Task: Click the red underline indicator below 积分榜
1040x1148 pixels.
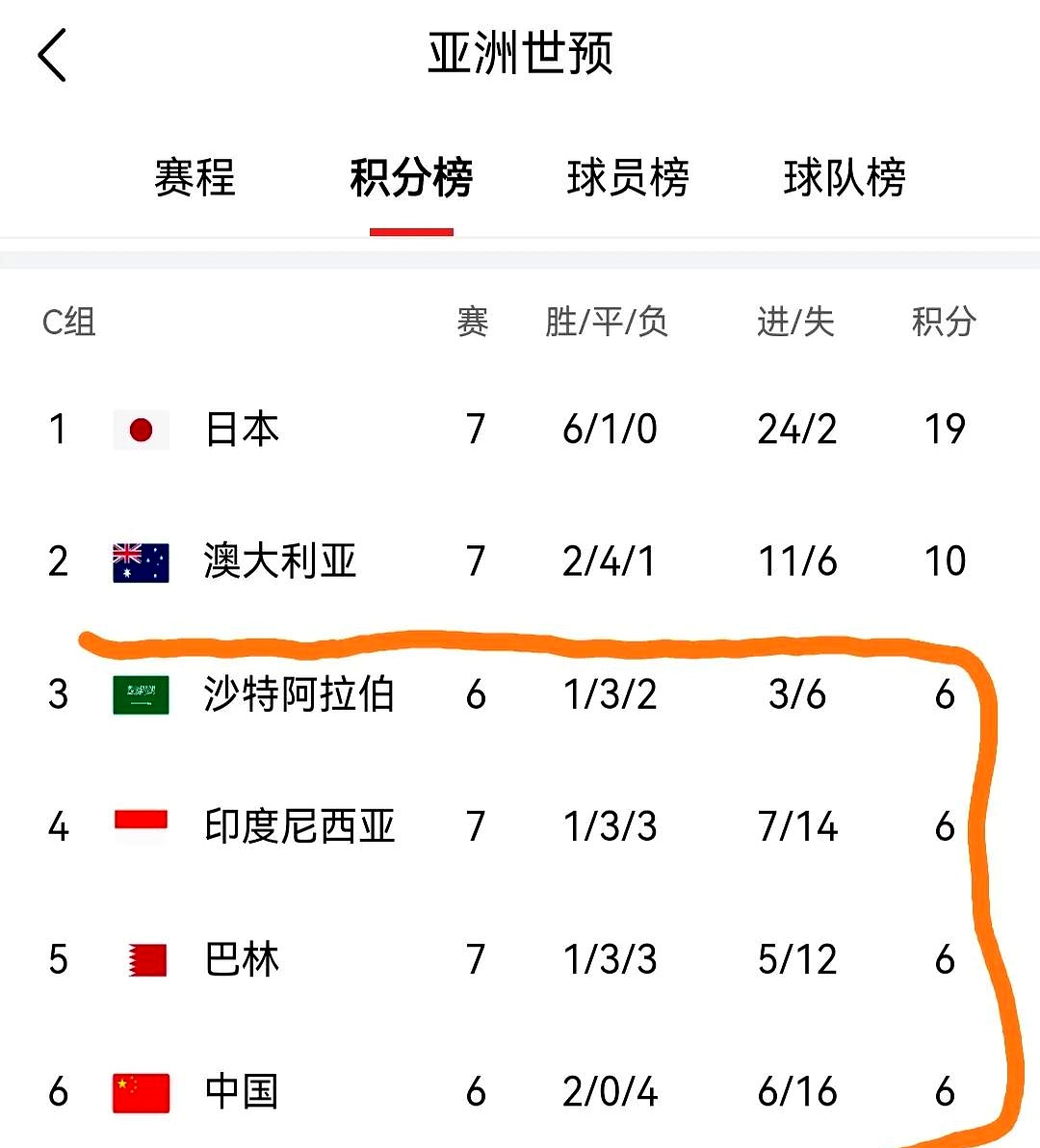Action: (412, 229)
